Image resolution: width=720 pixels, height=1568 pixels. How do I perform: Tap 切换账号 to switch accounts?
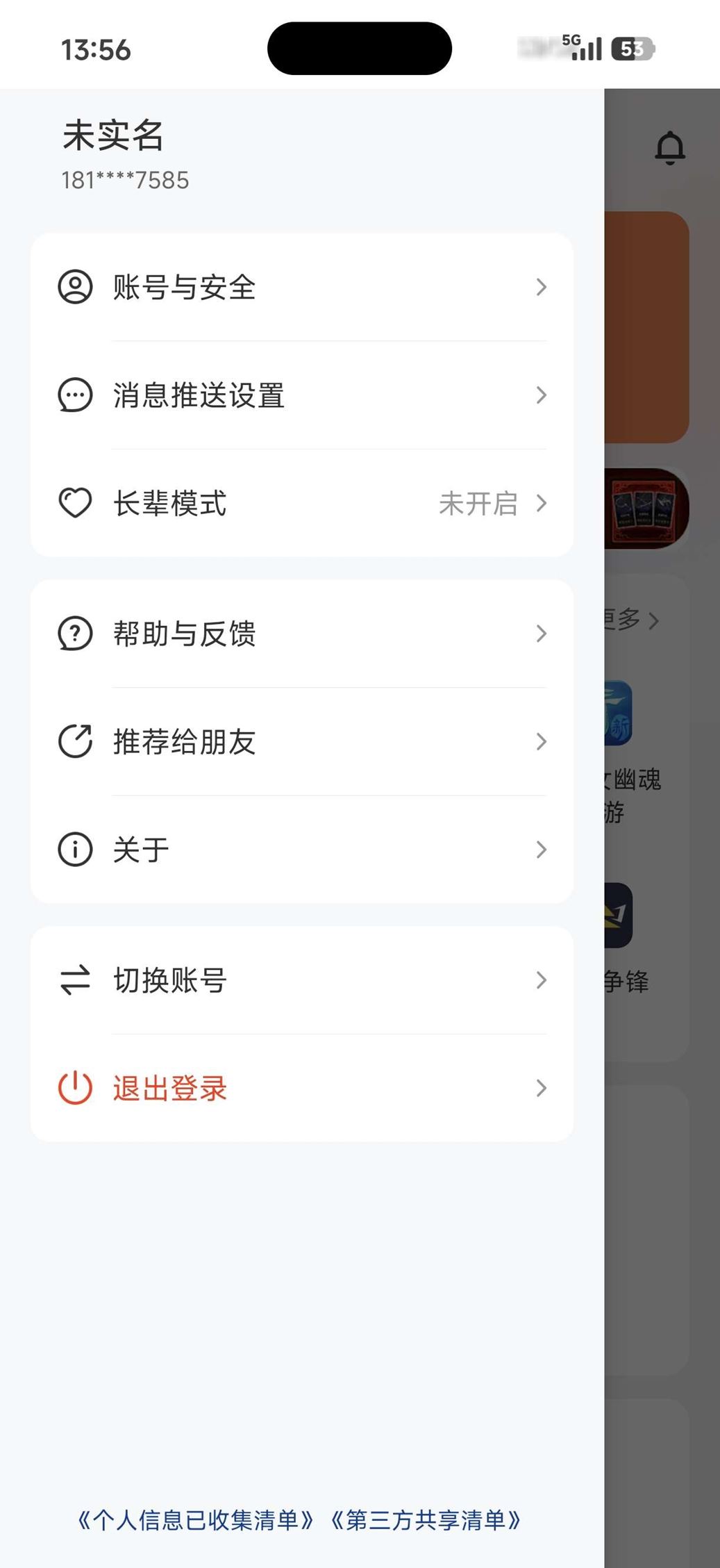pyautogui.click(x=301, y=980)
